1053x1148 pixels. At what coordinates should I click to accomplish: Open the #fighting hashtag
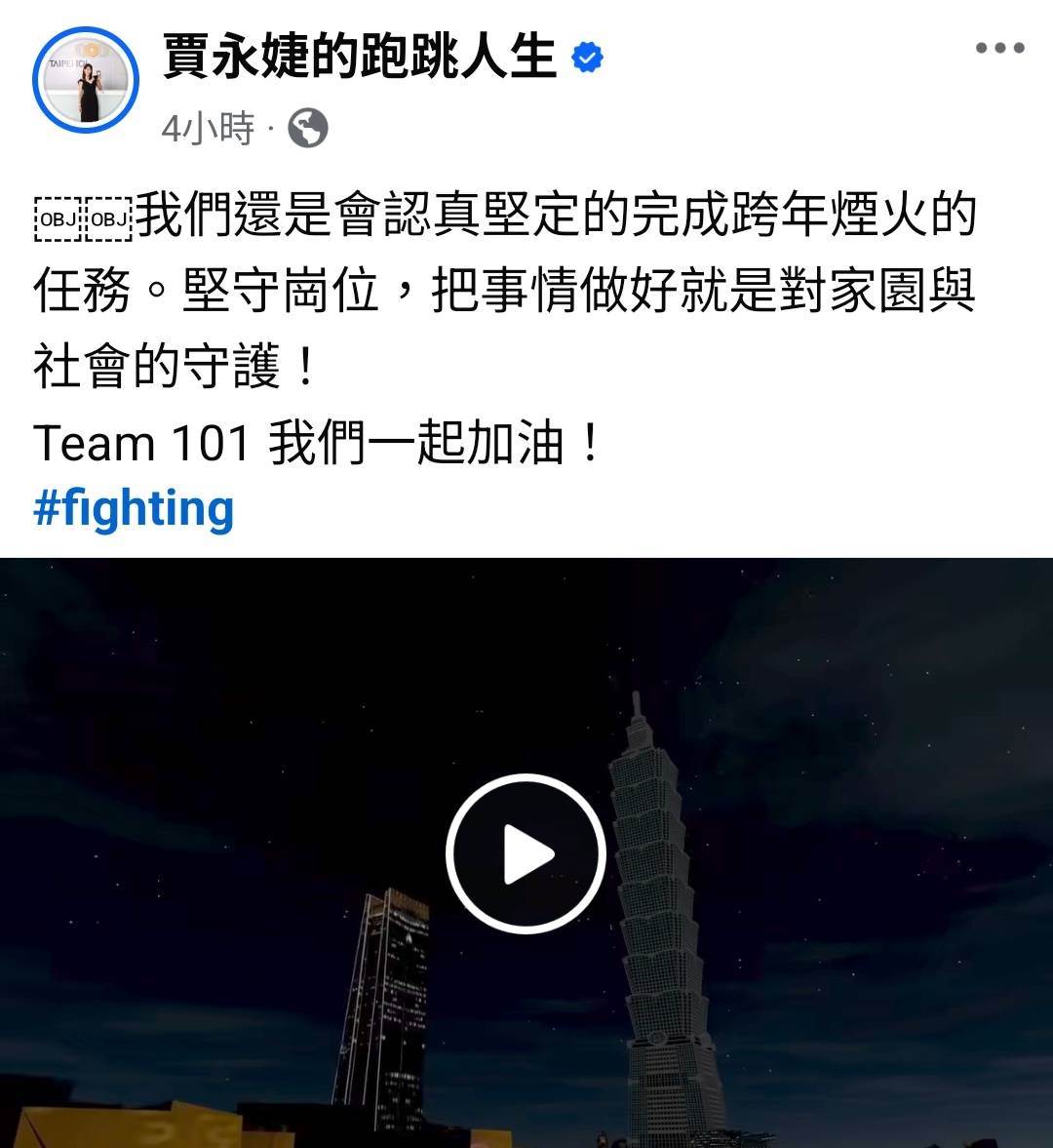click(x=134, y=509)
